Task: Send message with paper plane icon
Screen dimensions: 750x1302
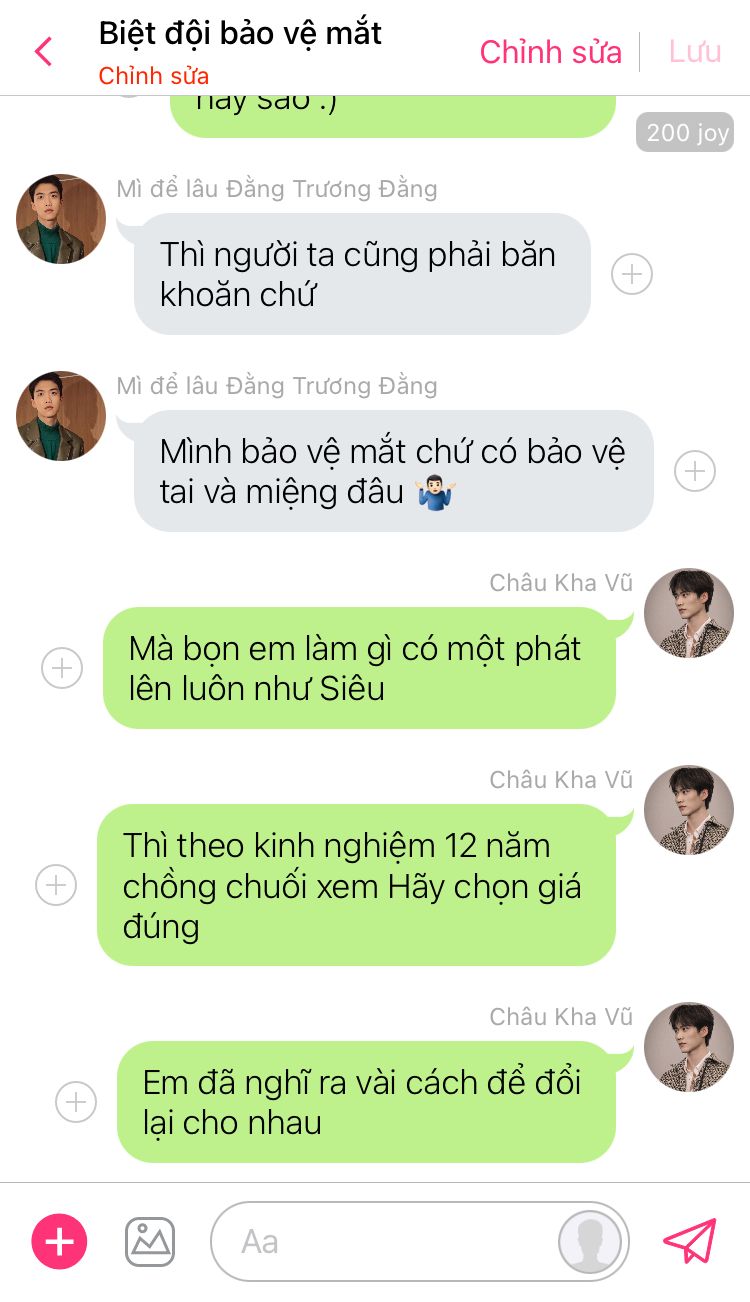Action: coord(690,1241)
